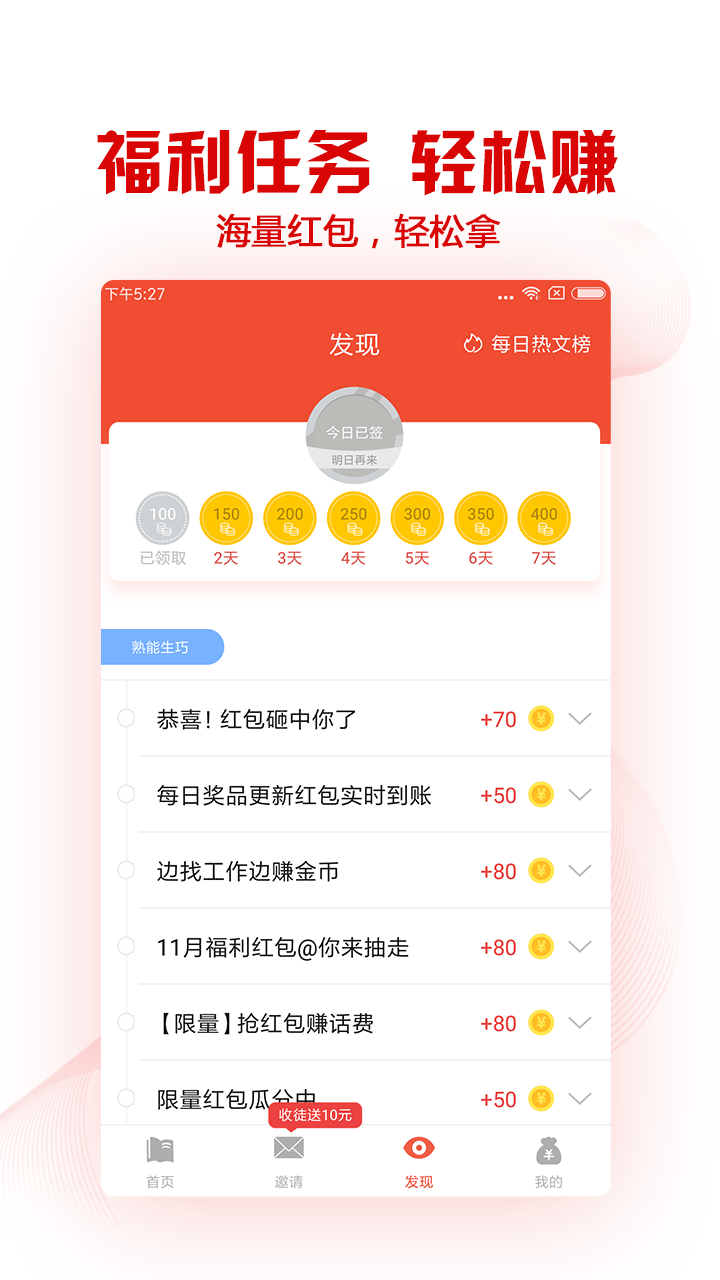Tap the 400 coin day 7 reward icon
Viewport: 720px width, 1280px height.
click(x=543, y=519)
